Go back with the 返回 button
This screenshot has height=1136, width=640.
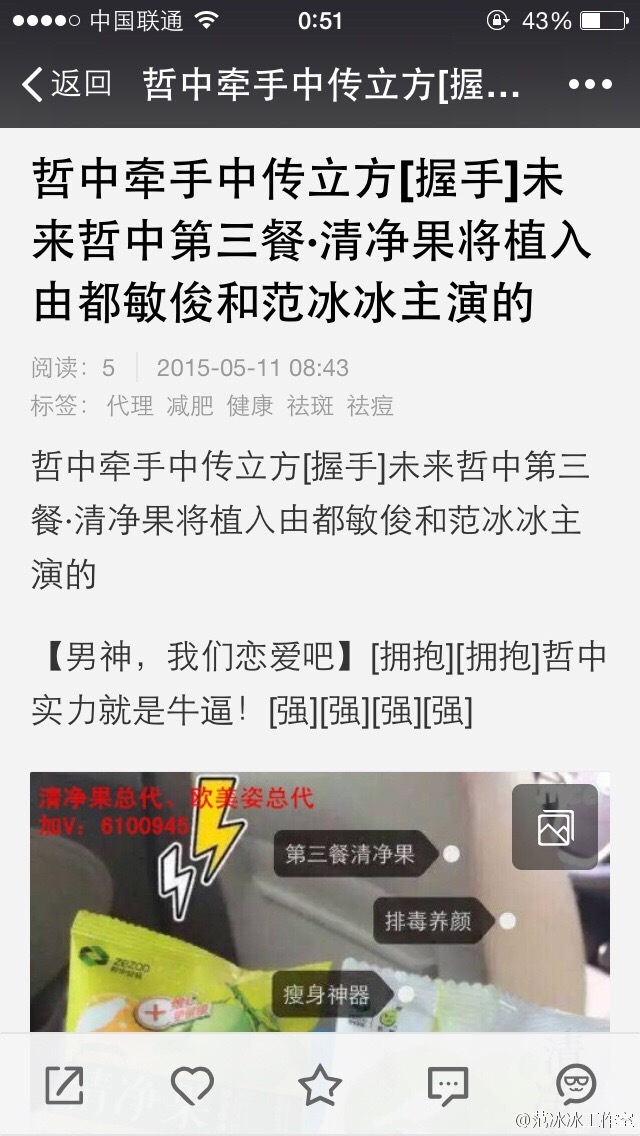click(66, 84)
